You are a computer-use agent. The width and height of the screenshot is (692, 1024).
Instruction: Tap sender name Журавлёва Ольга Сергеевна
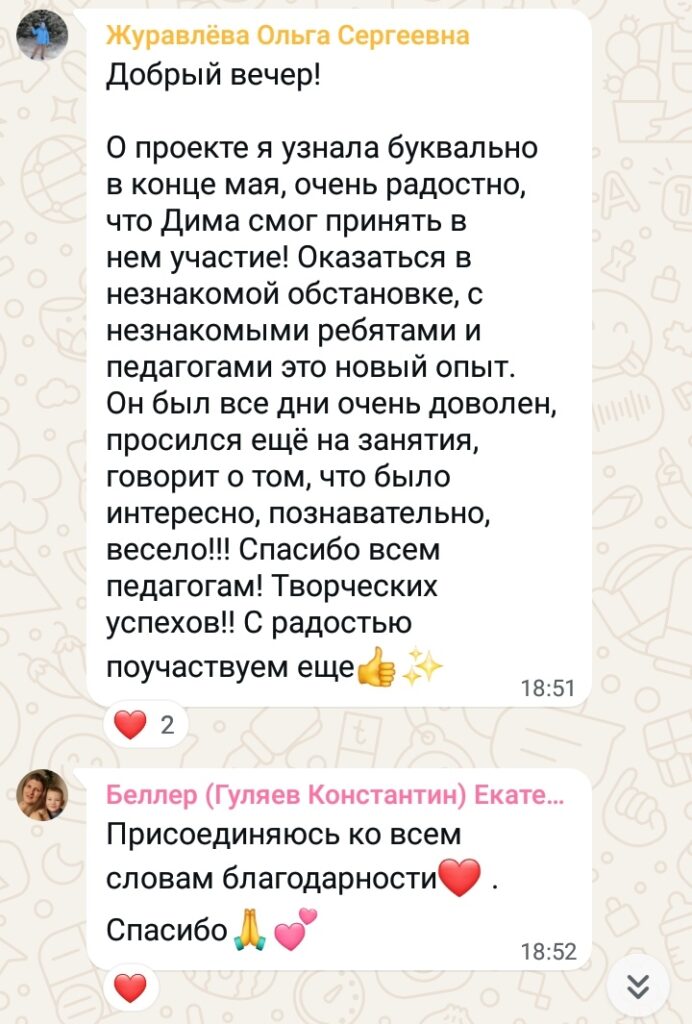point(288,37)
